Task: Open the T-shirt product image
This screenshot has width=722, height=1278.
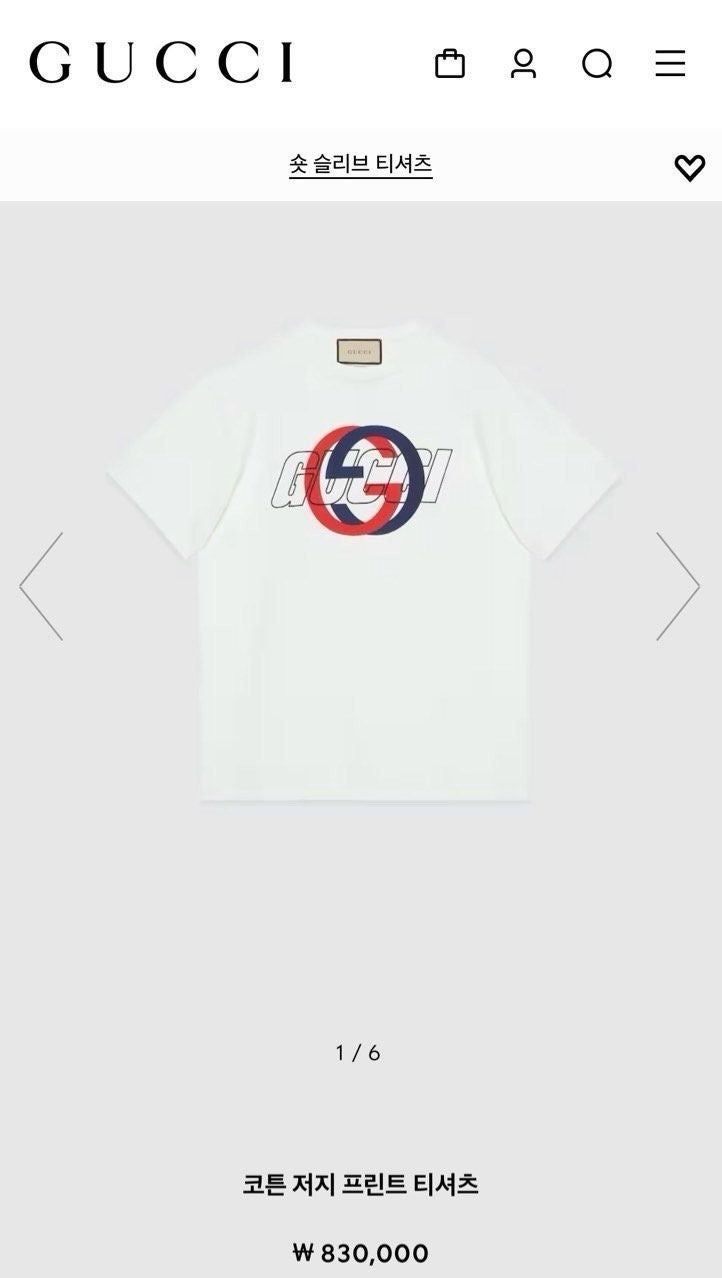Action: point(362,560)
